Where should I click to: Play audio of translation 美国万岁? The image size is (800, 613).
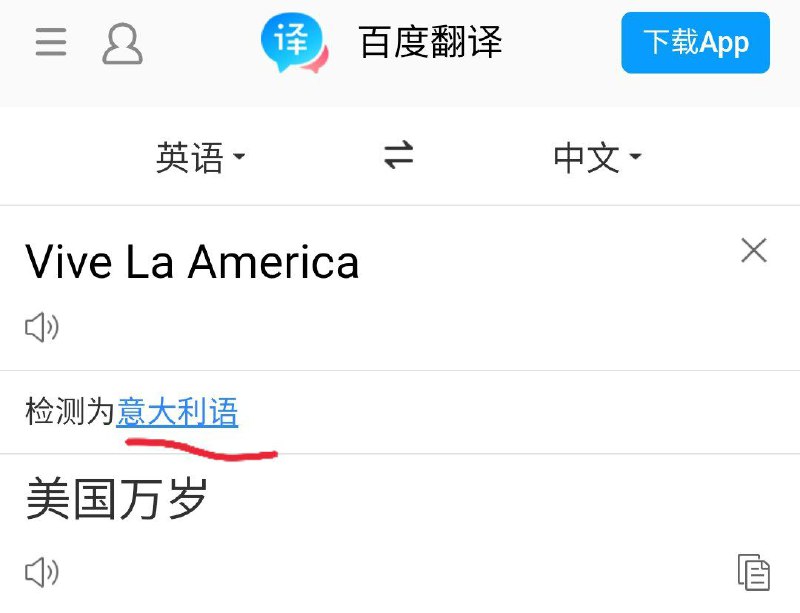(41, 572)
